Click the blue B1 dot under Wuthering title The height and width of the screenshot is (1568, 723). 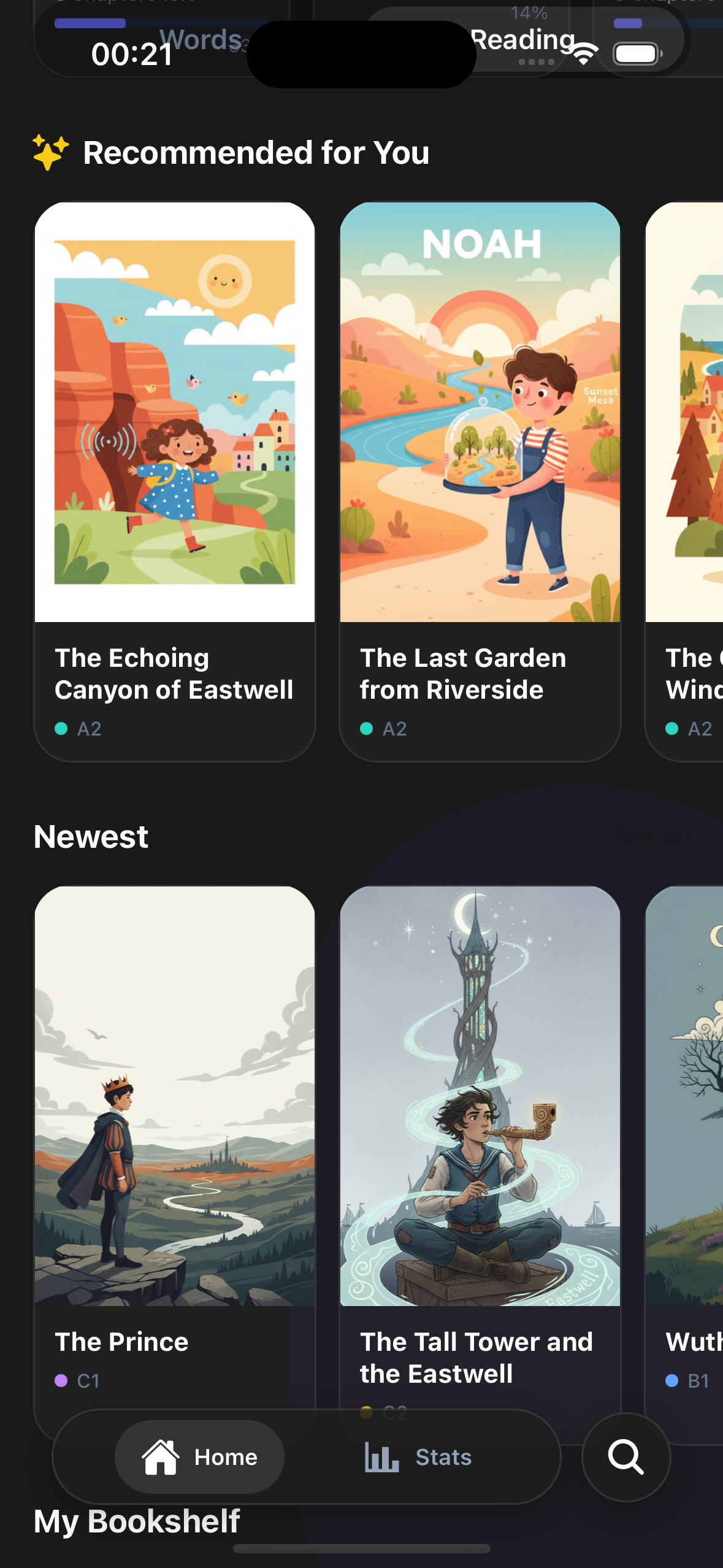[670, 1382]
